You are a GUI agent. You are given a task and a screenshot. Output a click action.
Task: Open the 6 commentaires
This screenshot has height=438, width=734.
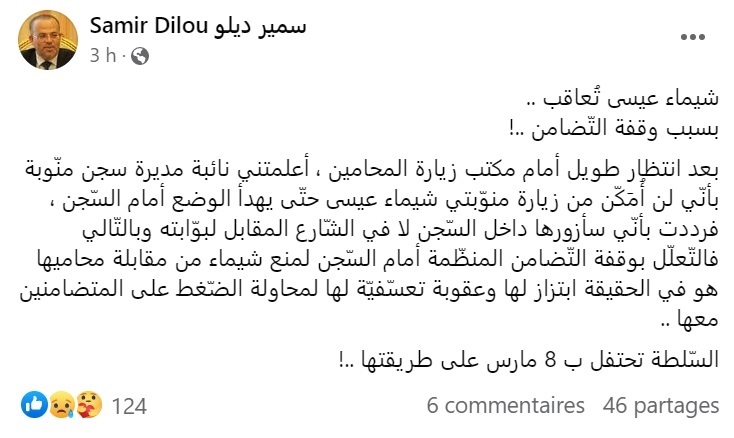pyautogui.click(x=505, y=406)
